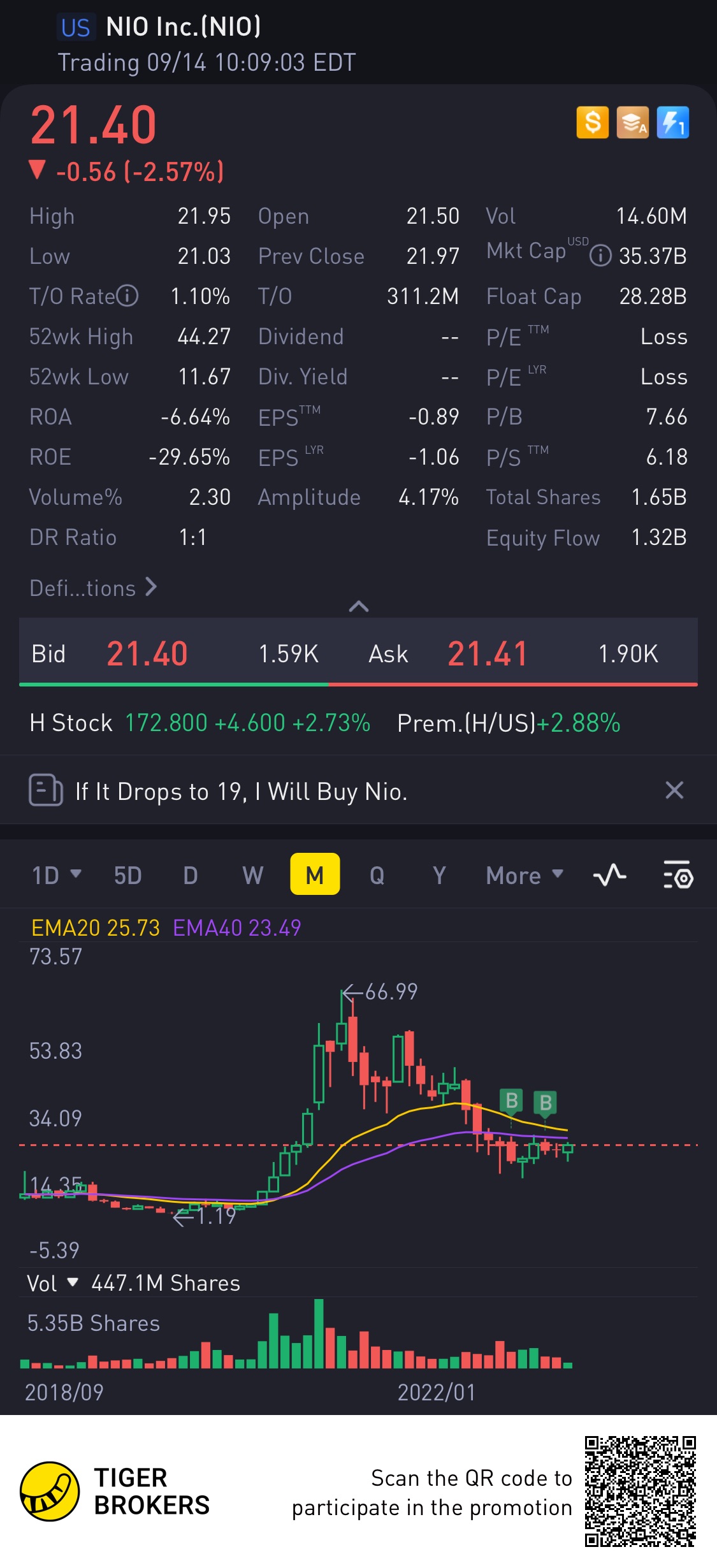Screen dimensions: 717x1568
Task: Show the Y yearly chart
Action: point(439,875)
